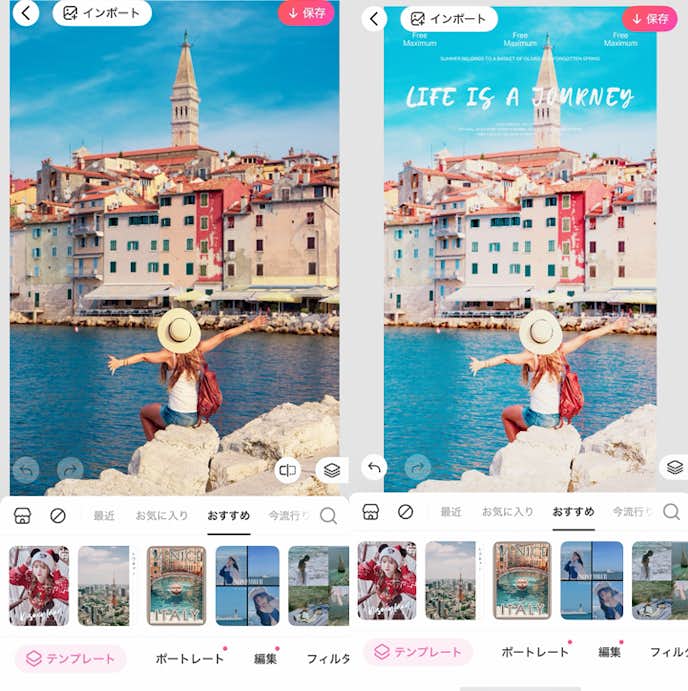Image resolution: width=688 pixels, height=691 pixels.
Task: Open the template store icon on the left screen
Action: [22, 516]
